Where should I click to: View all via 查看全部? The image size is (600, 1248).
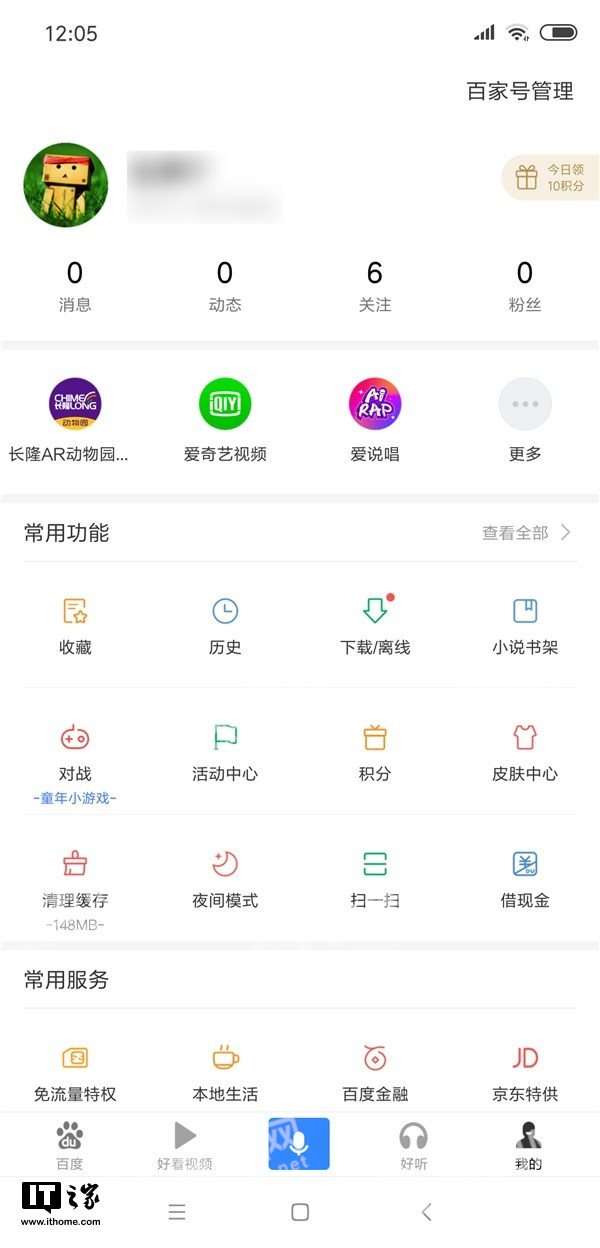pos(526,533)
